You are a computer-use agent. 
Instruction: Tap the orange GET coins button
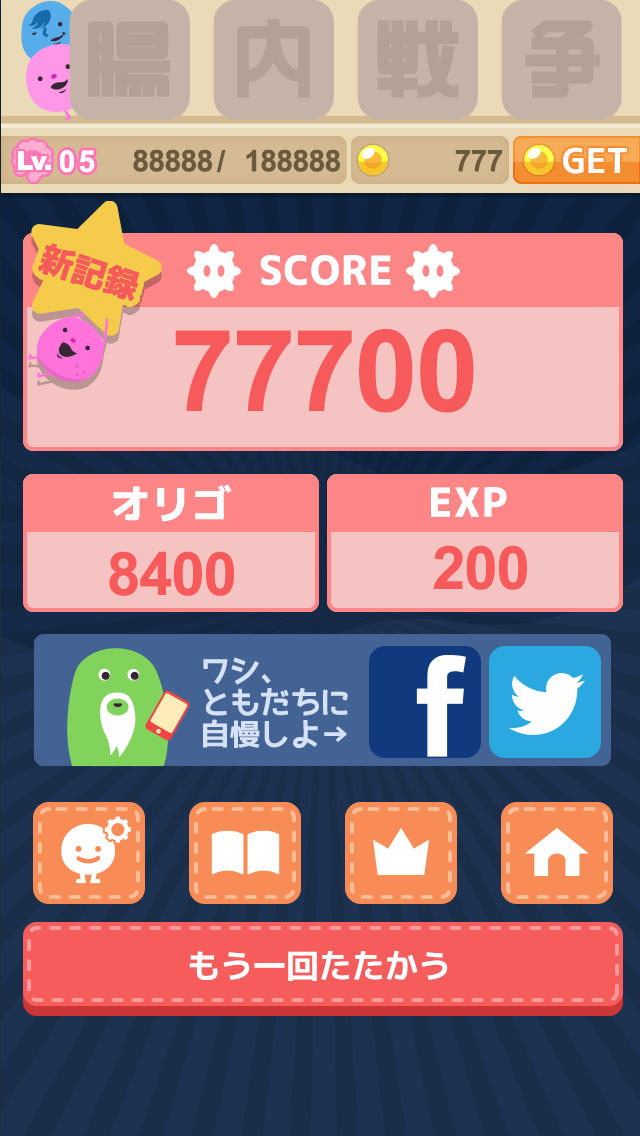tap(576, 160)
